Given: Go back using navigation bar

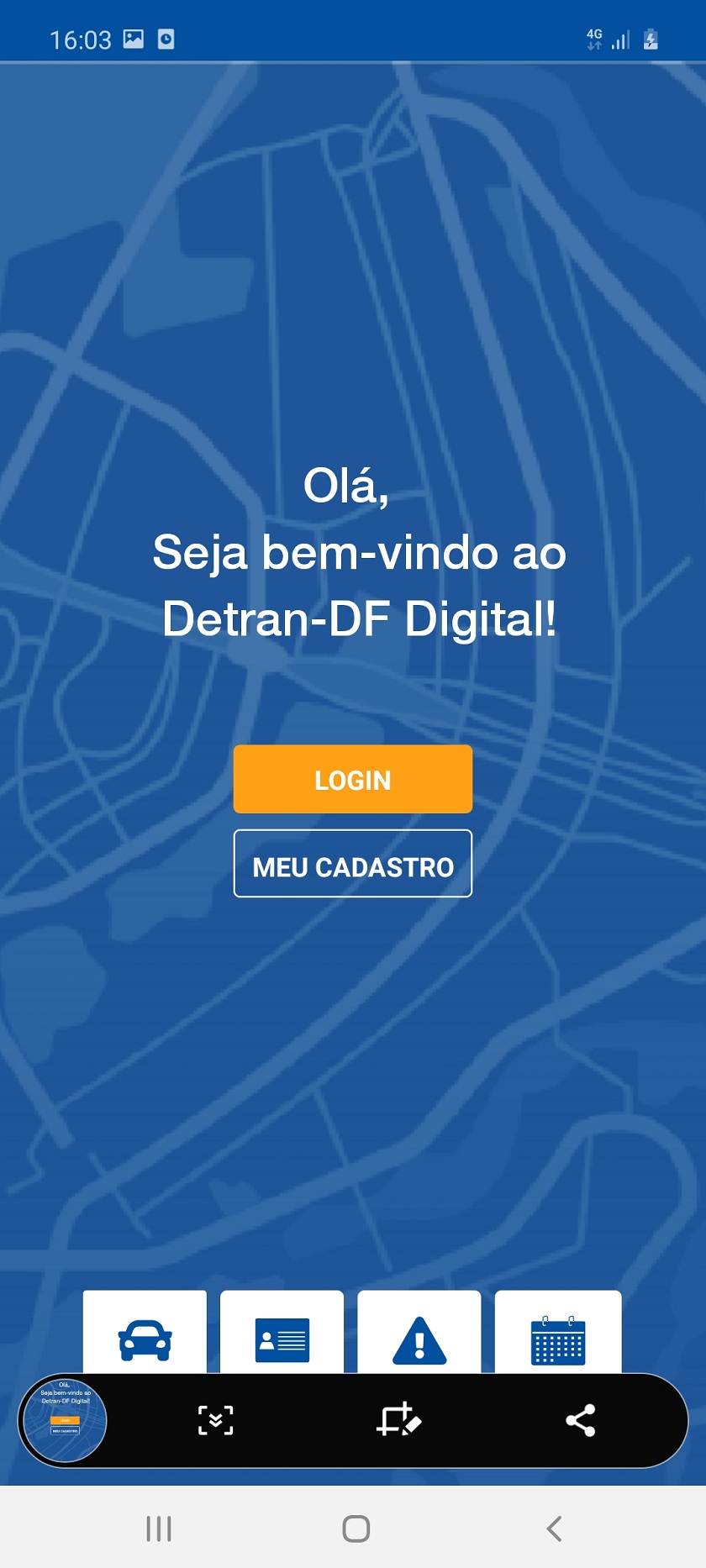Looking at the screenshot, I should coord(554,1529).
